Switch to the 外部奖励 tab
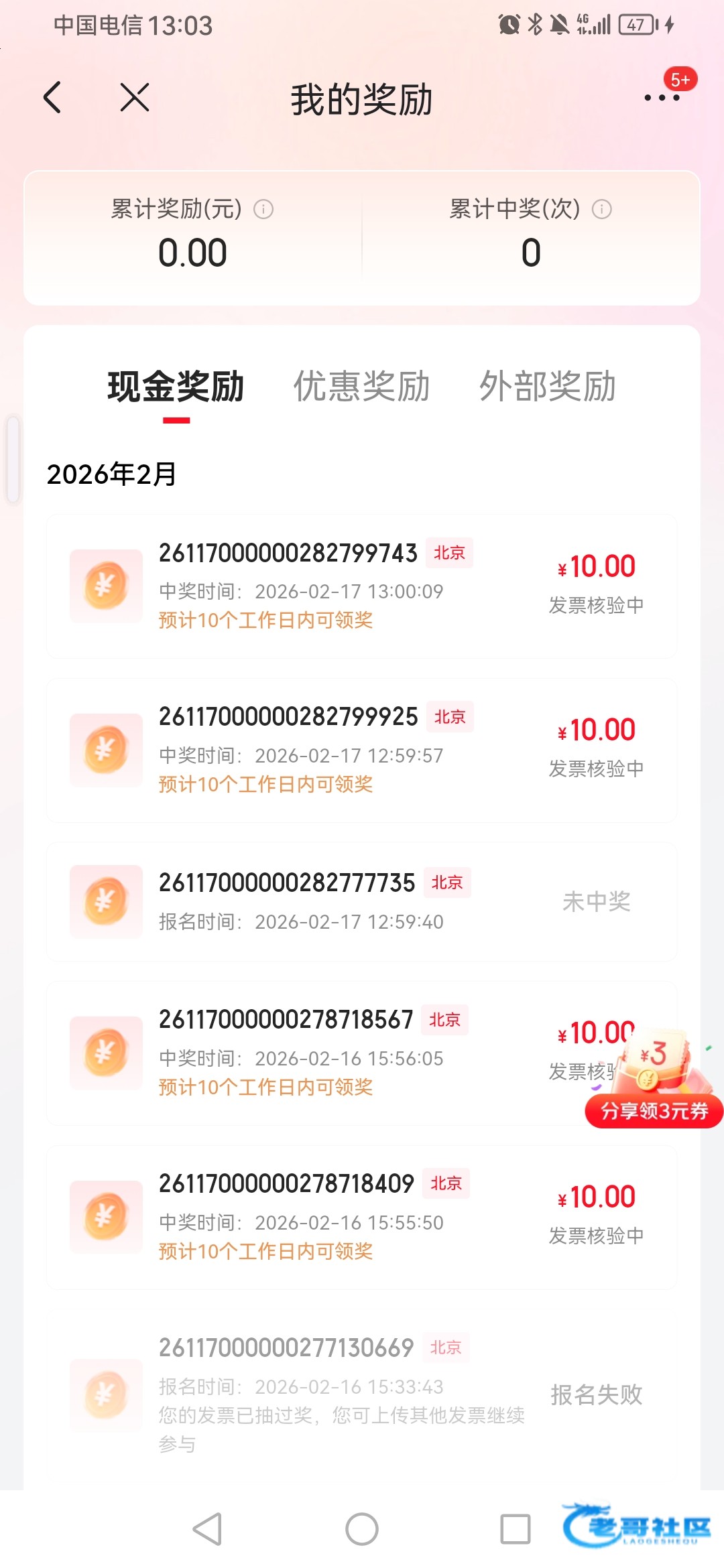 pyautogui.click(x=547, y=387)
